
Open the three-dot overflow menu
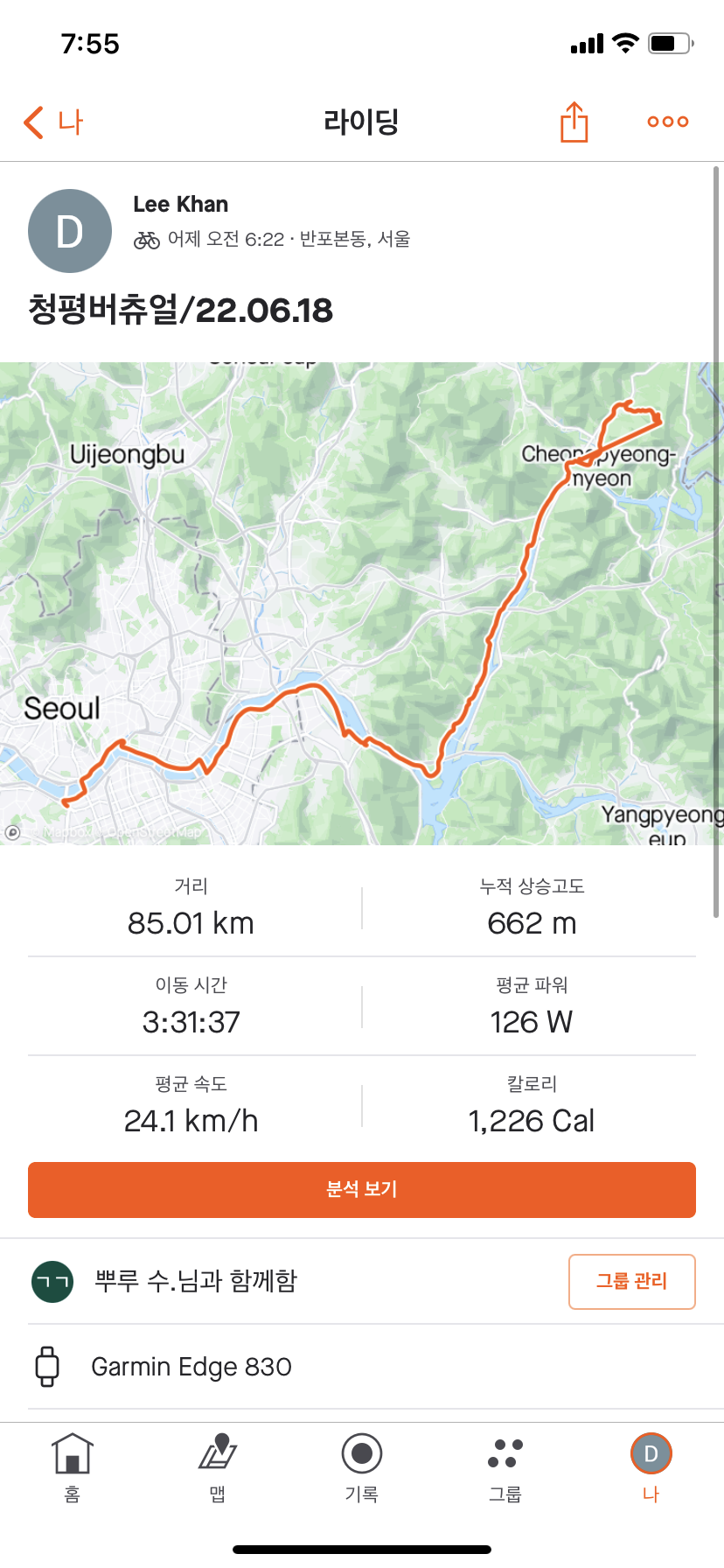pyautogui.click(x=668, y=122)
